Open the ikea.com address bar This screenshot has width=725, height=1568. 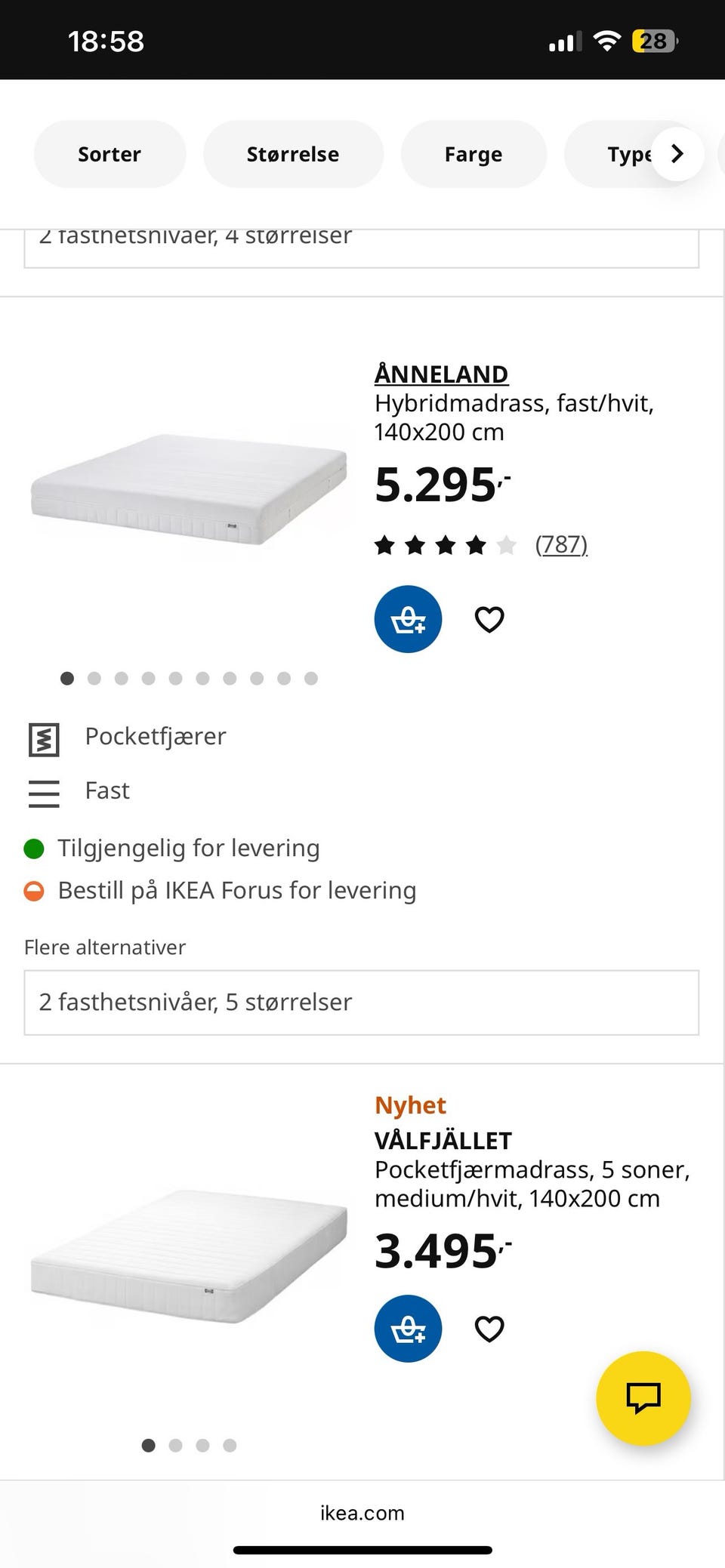362,1512
